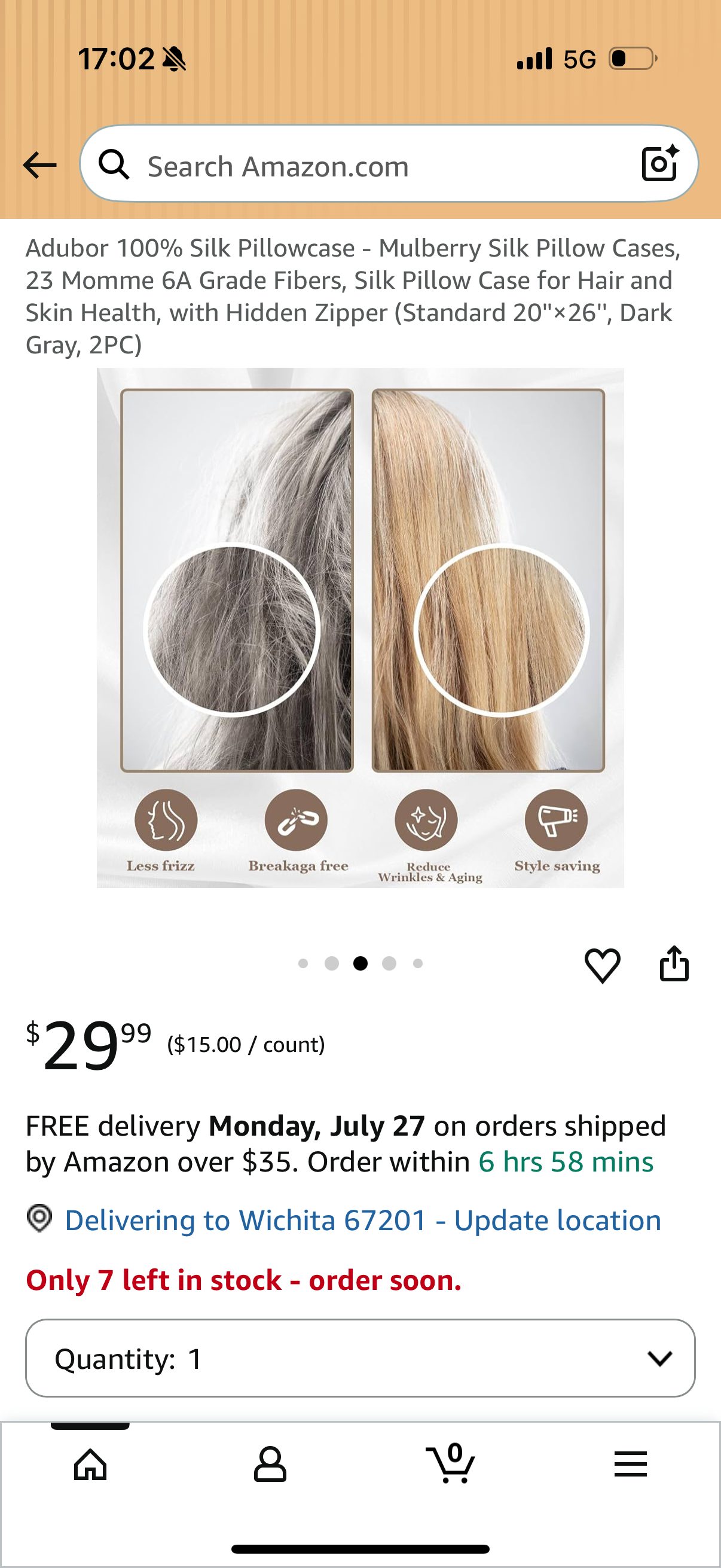The height and width of the screenshot is (1568, 721).
Task: Add item to wish list with heart icon
Action: (x=603, y=965)
